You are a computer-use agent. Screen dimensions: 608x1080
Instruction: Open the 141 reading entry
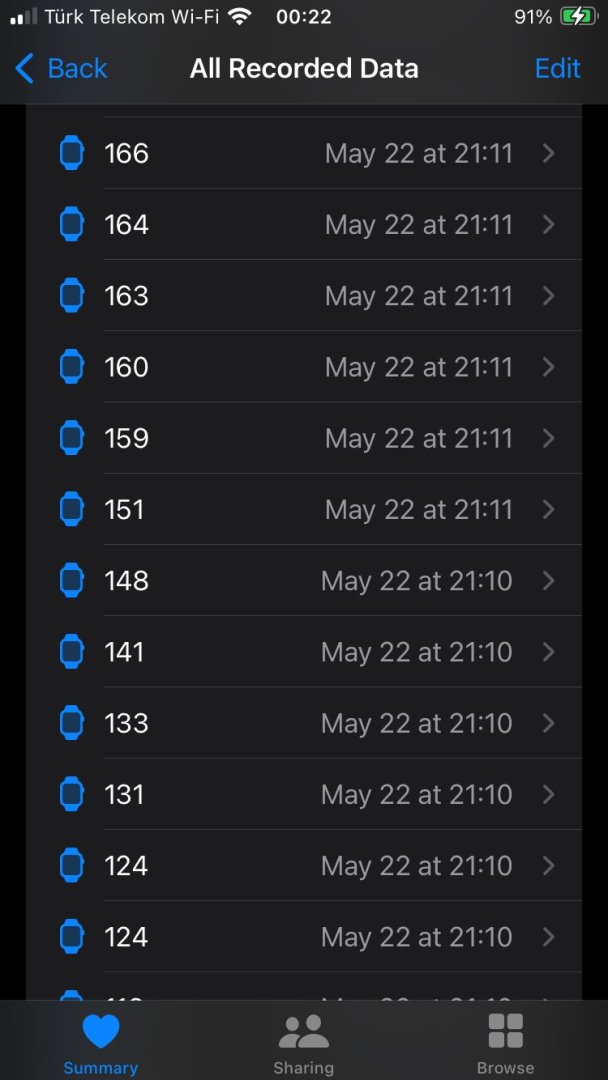click(304, 652)
